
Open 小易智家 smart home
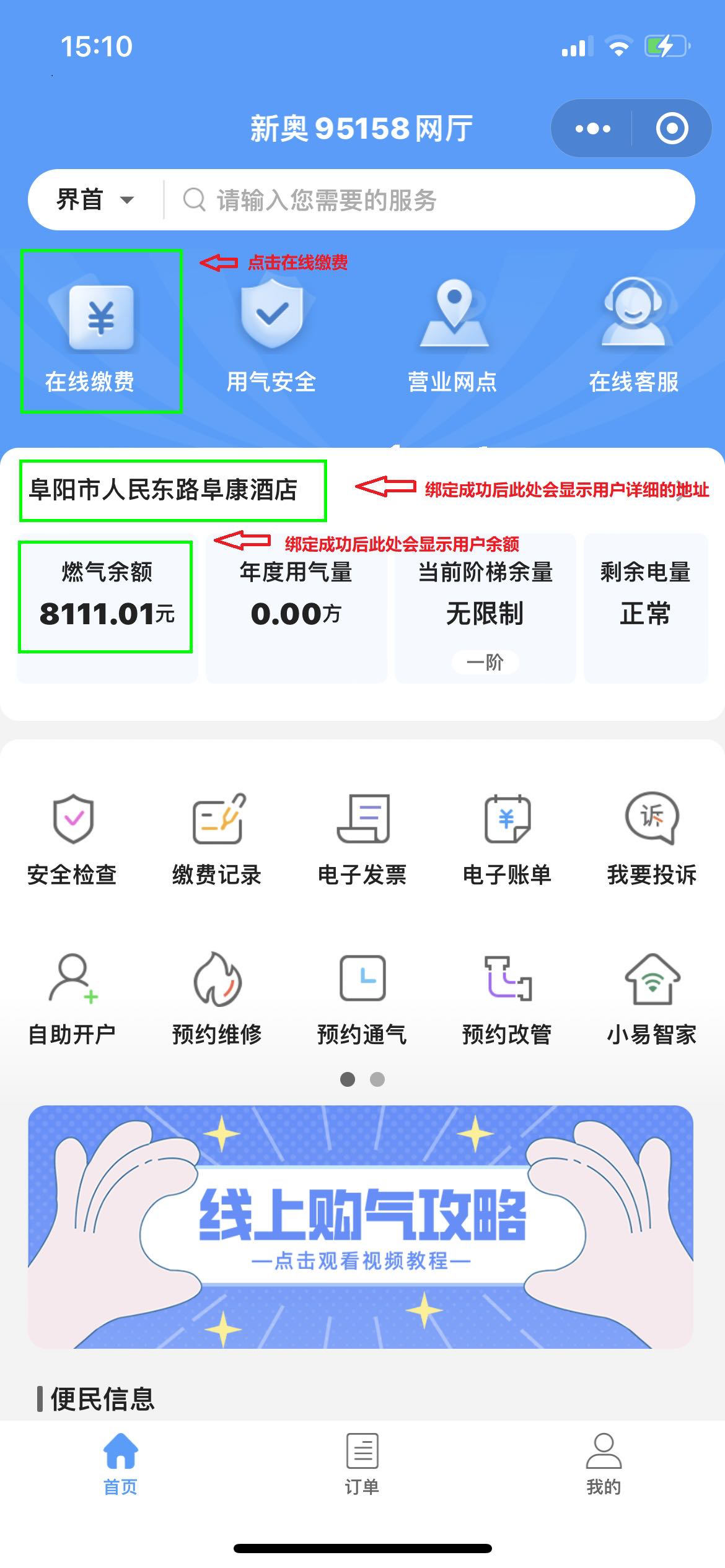[x=652, y=998]
